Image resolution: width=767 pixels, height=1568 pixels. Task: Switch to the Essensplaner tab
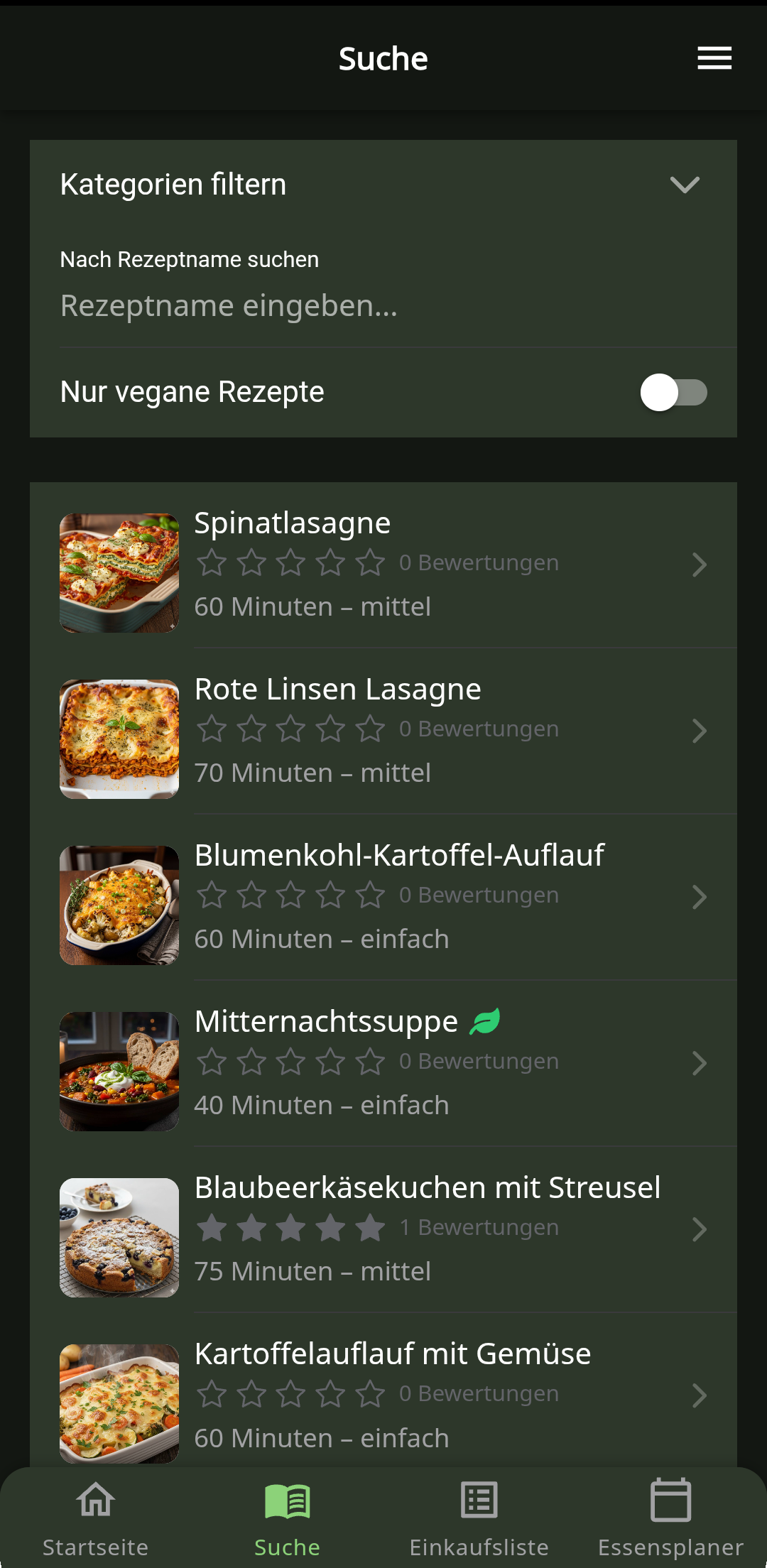[x=670, y=1527]
